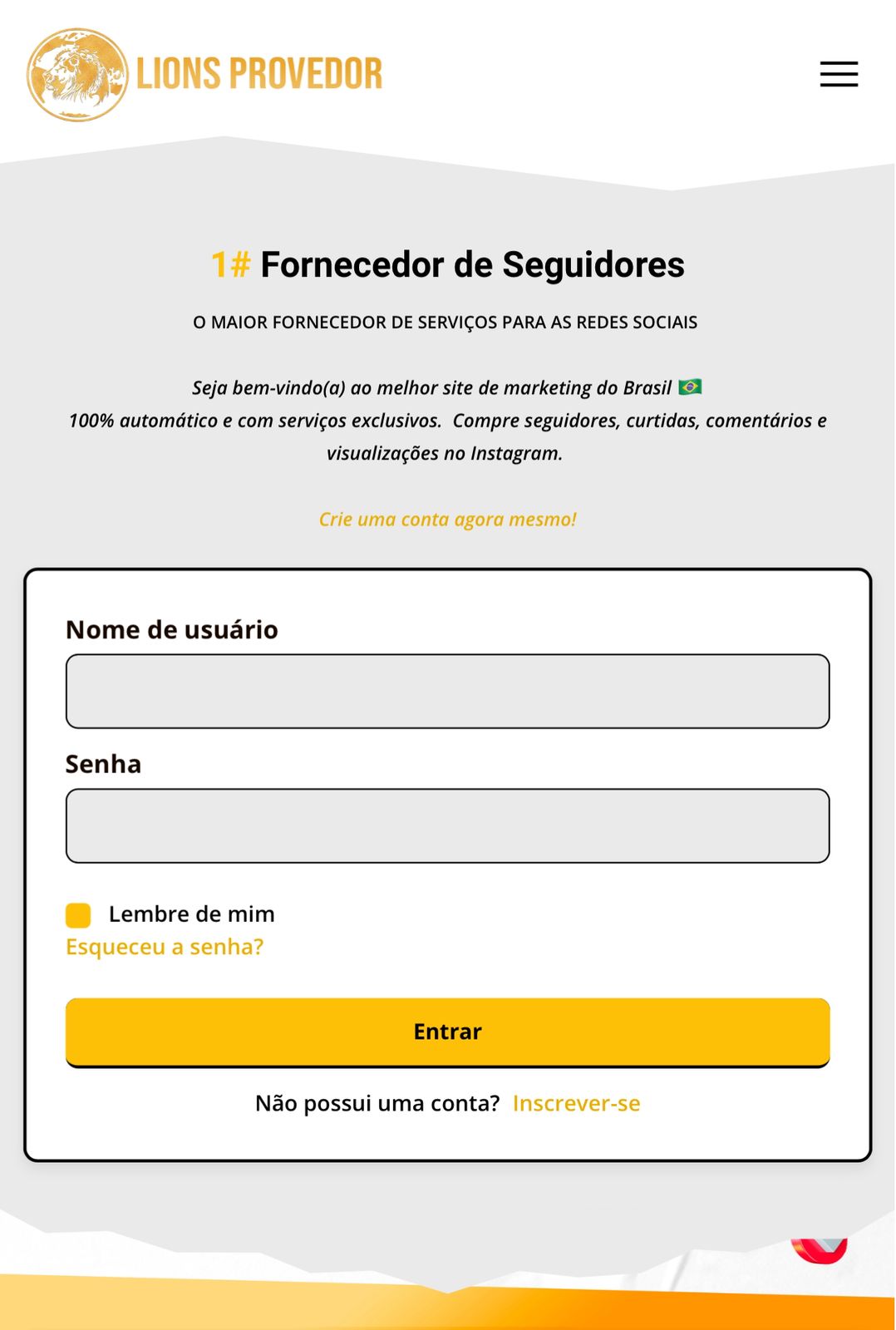The height and width of the screenshot is (1330, 896).
Task: Open the Esqueceu a senha? link
Action: (165, 947)
